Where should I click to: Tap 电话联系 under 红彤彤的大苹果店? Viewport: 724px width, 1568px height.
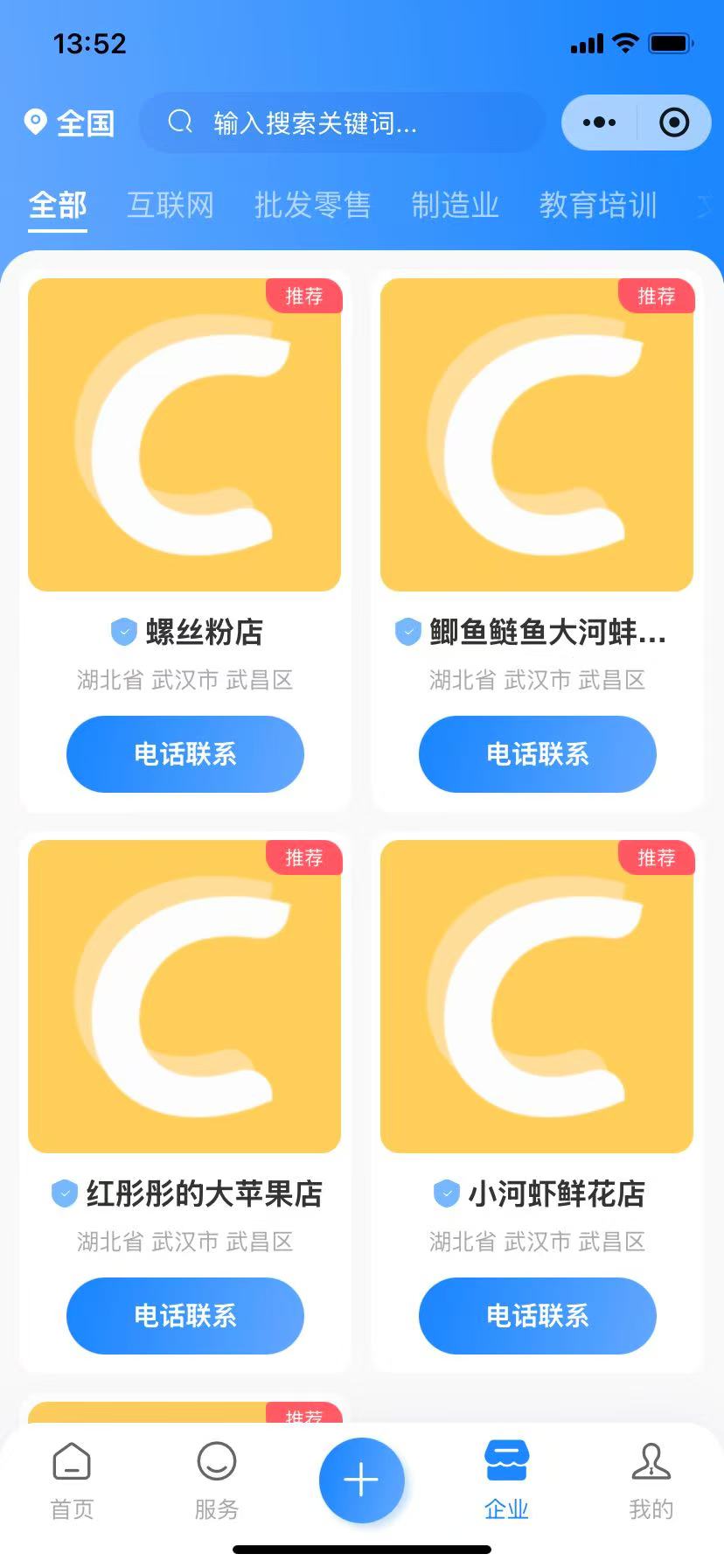point(185,1316)
